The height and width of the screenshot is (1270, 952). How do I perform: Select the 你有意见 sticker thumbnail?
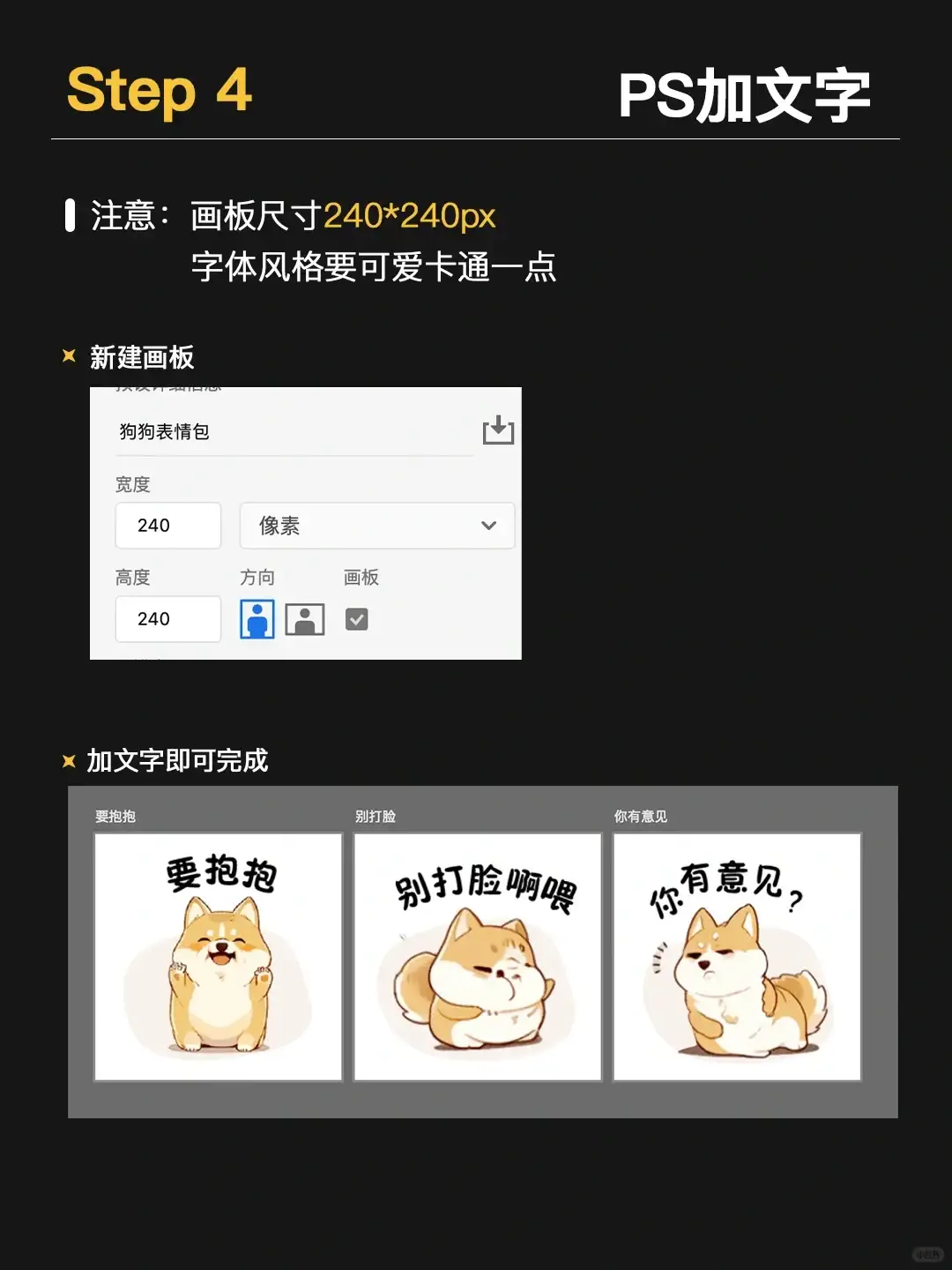click(738, 955)
